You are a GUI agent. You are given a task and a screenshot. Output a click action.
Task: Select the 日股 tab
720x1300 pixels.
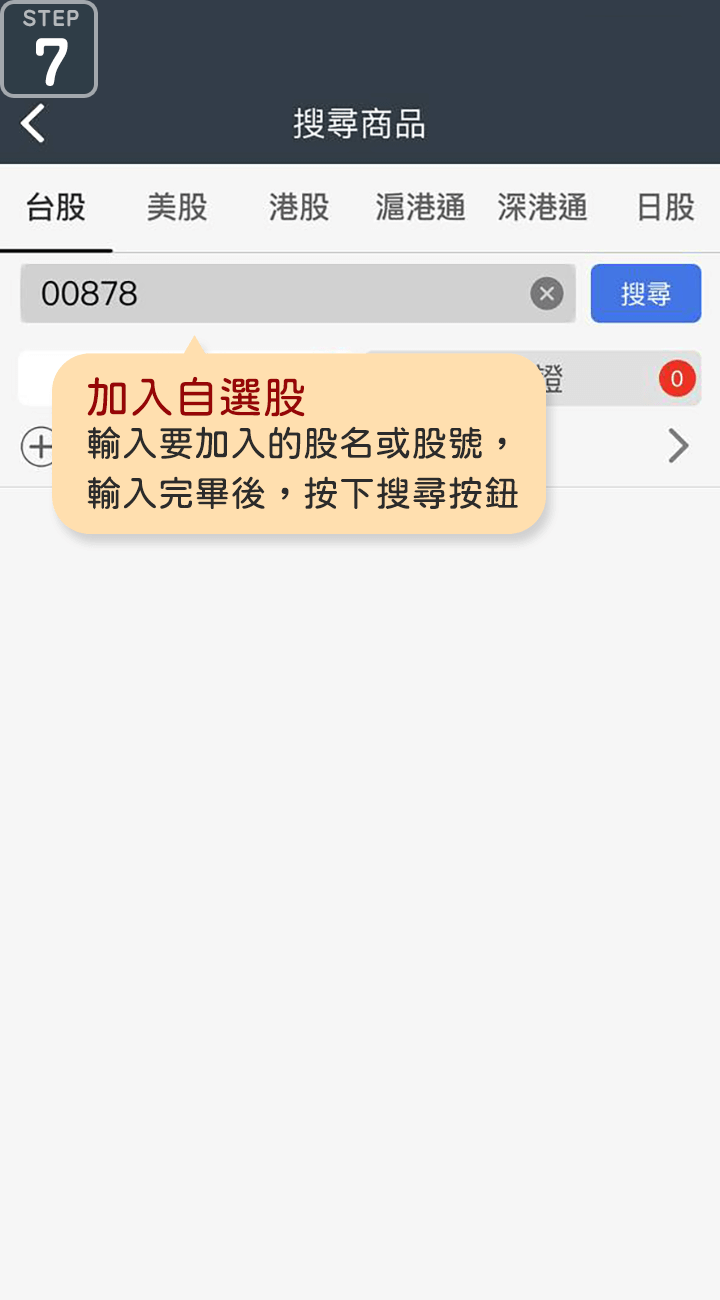point(665,208)
